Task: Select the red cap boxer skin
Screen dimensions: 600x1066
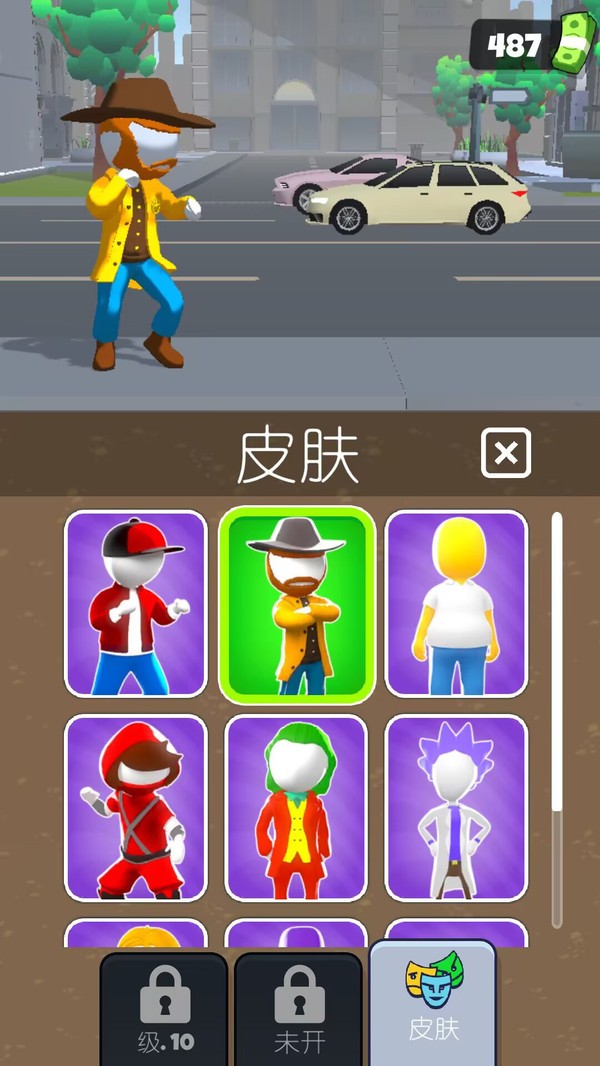Action: pyautogui.click(x=136, y=603)
